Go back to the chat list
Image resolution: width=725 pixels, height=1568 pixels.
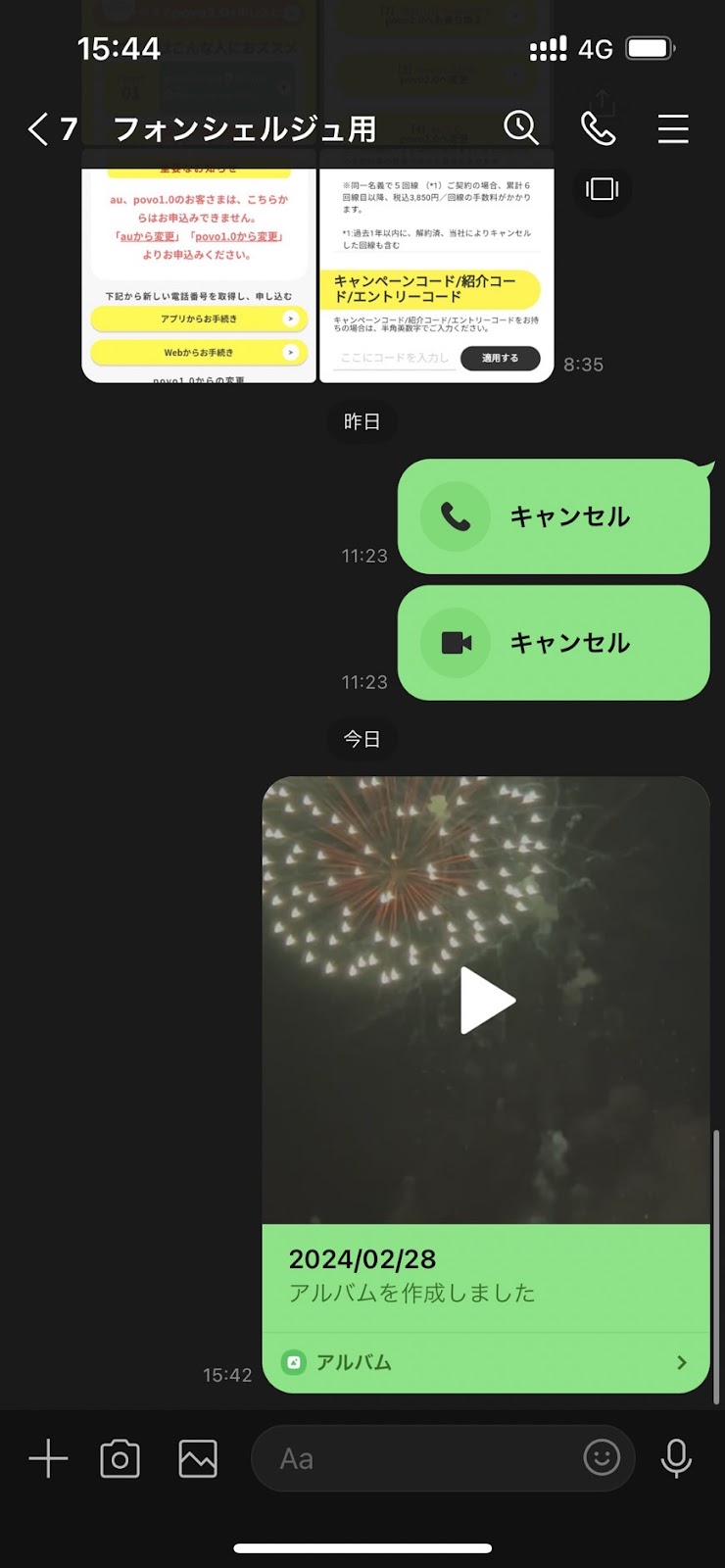point(39,128)
